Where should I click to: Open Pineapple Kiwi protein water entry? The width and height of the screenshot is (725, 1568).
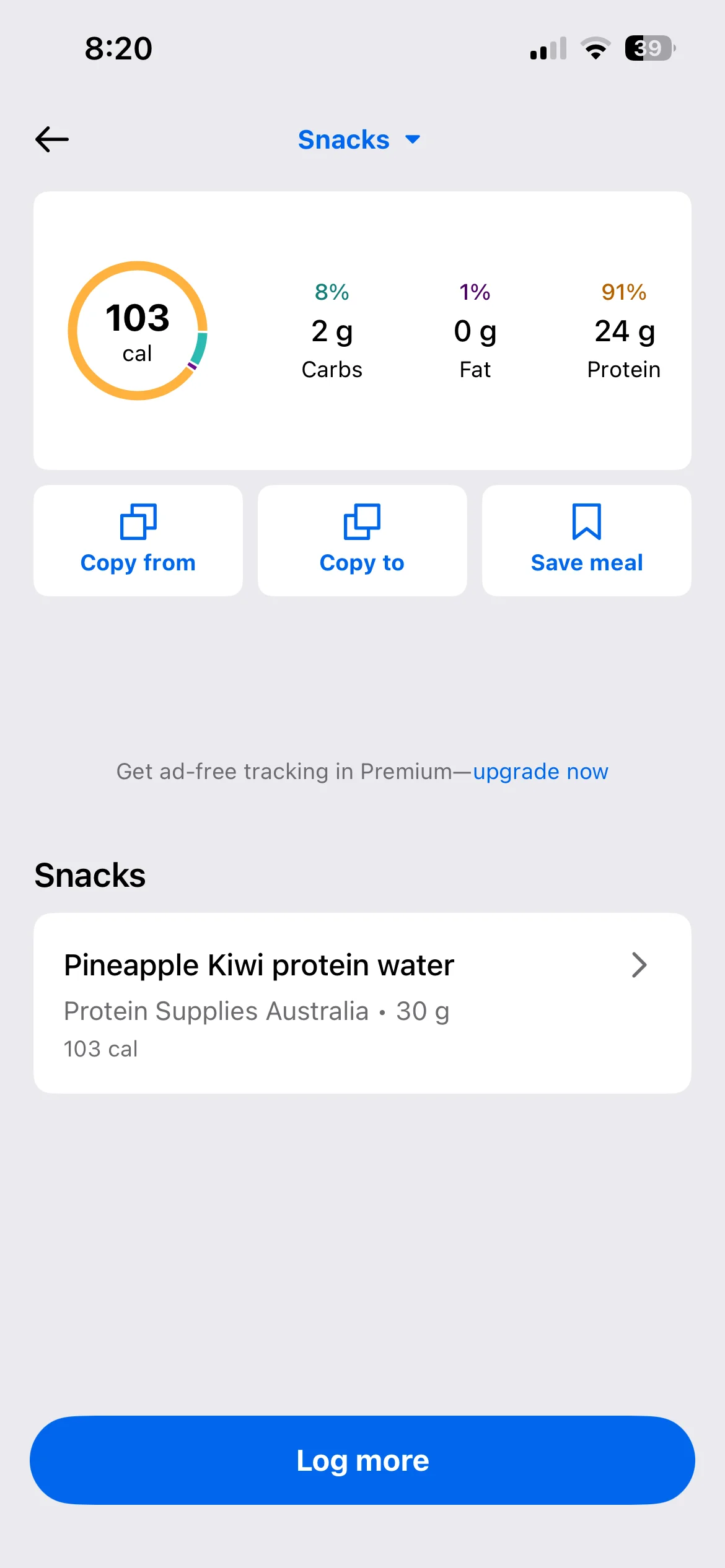362,1003
